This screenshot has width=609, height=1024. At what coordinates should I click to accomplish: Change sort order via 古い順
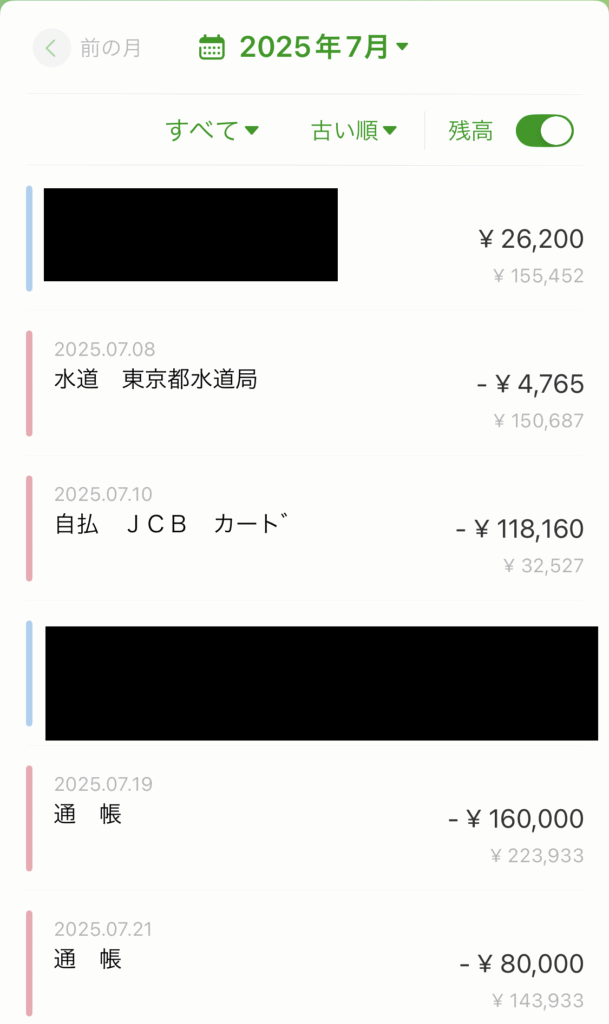[354, 130]
